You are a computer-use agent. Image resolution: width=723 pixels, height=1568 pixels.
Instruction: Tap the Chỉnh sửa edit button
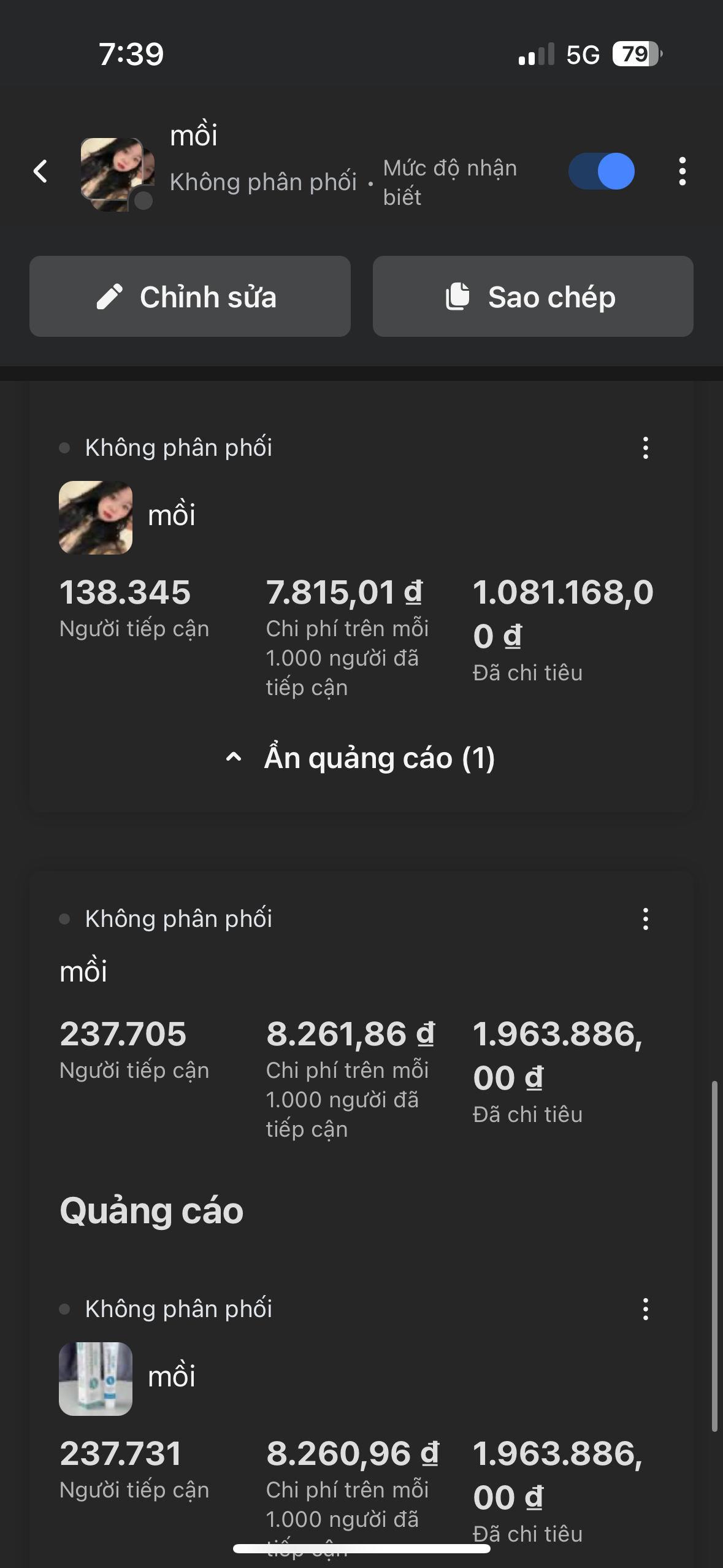pos(190,297)
